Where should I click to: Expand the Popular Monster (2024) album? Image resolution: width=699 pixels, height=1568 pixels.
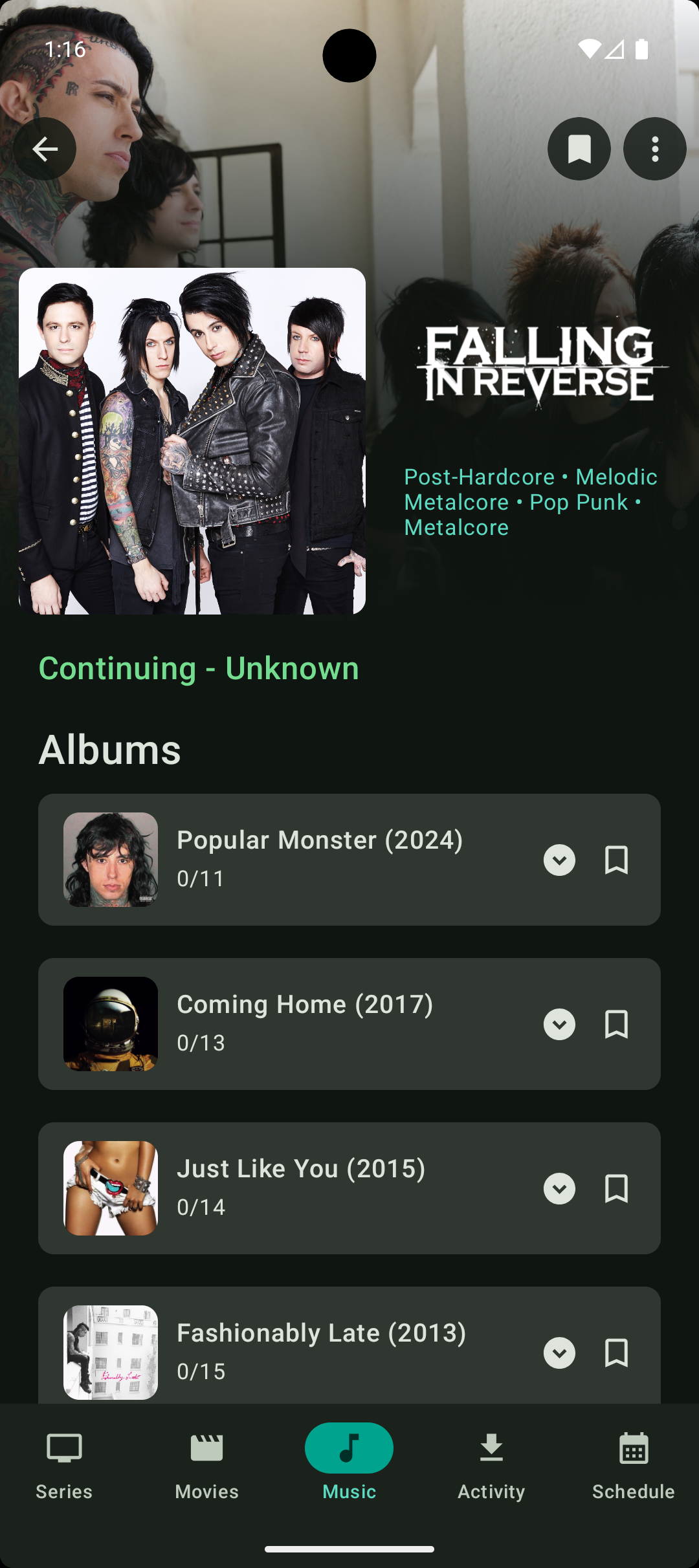tap(559, 860)
